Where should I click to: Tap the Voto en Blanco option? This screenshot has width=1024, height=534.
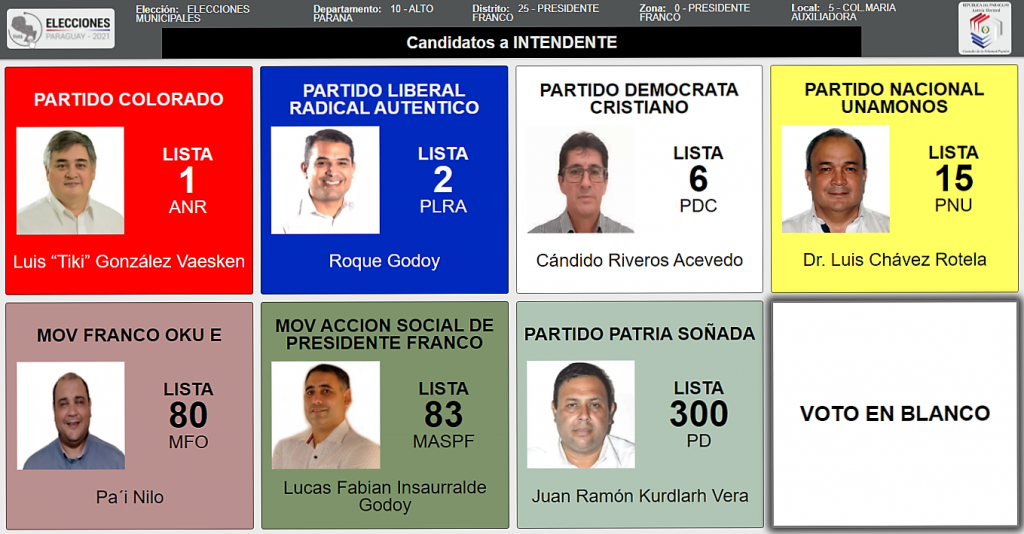pyautogui.click(x=894, y=414)
